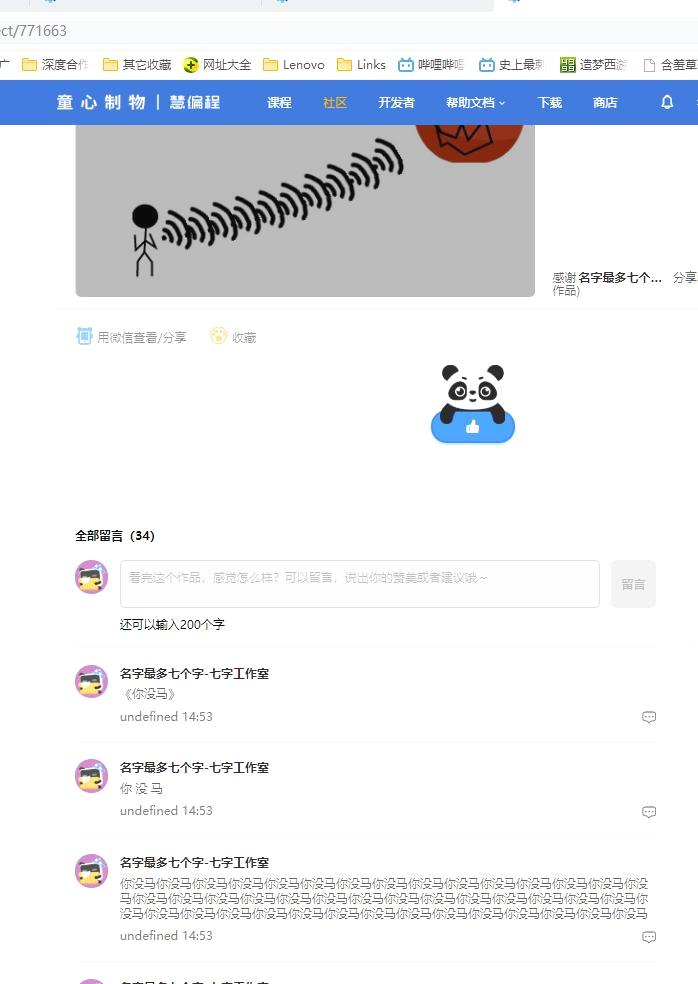
Task: Open the project preview image
Action: (305, 210)
